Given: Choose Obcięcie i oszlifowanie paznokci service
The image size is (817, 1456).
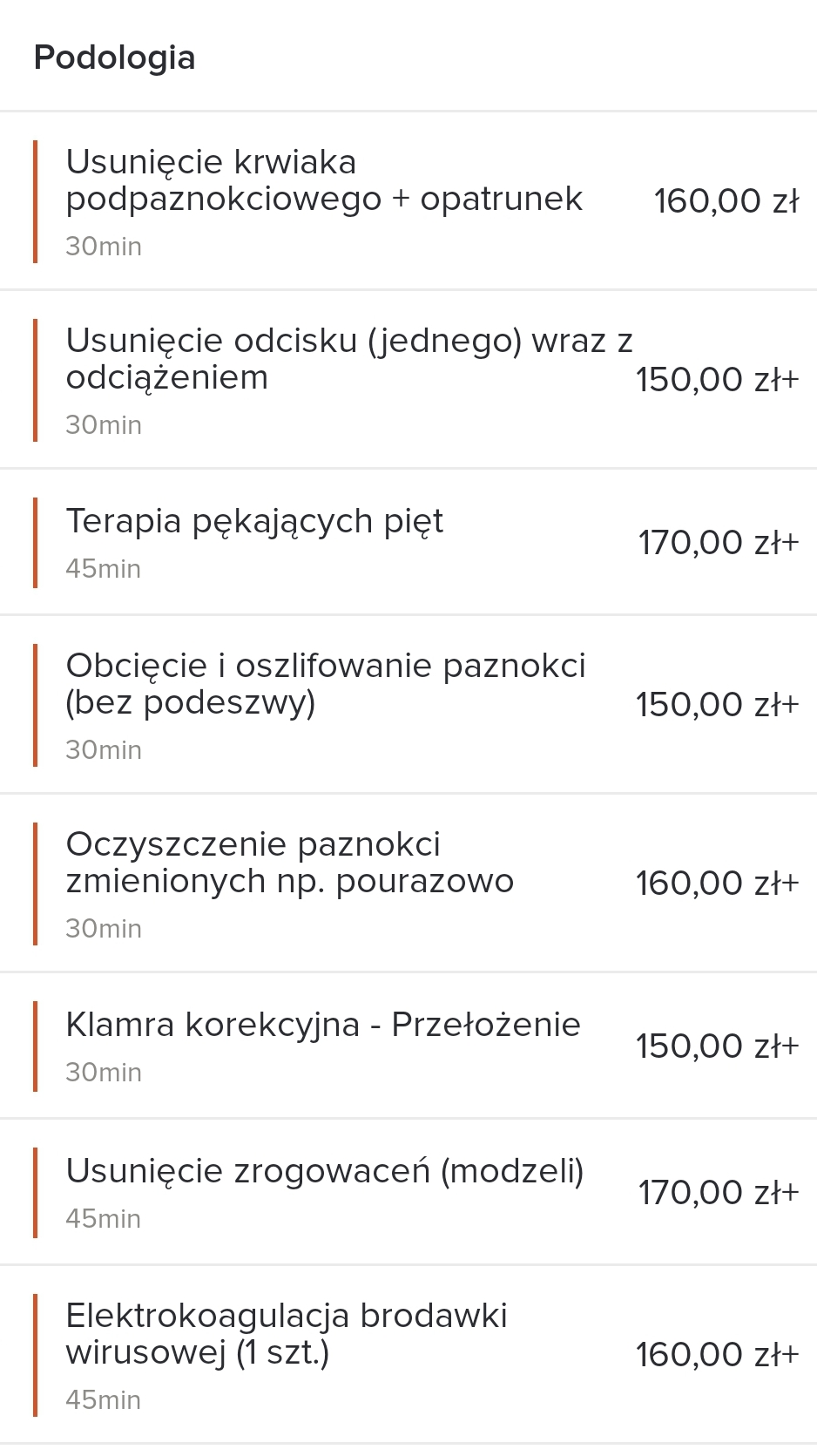Looking at the screenshot, I should pos(408,705).
